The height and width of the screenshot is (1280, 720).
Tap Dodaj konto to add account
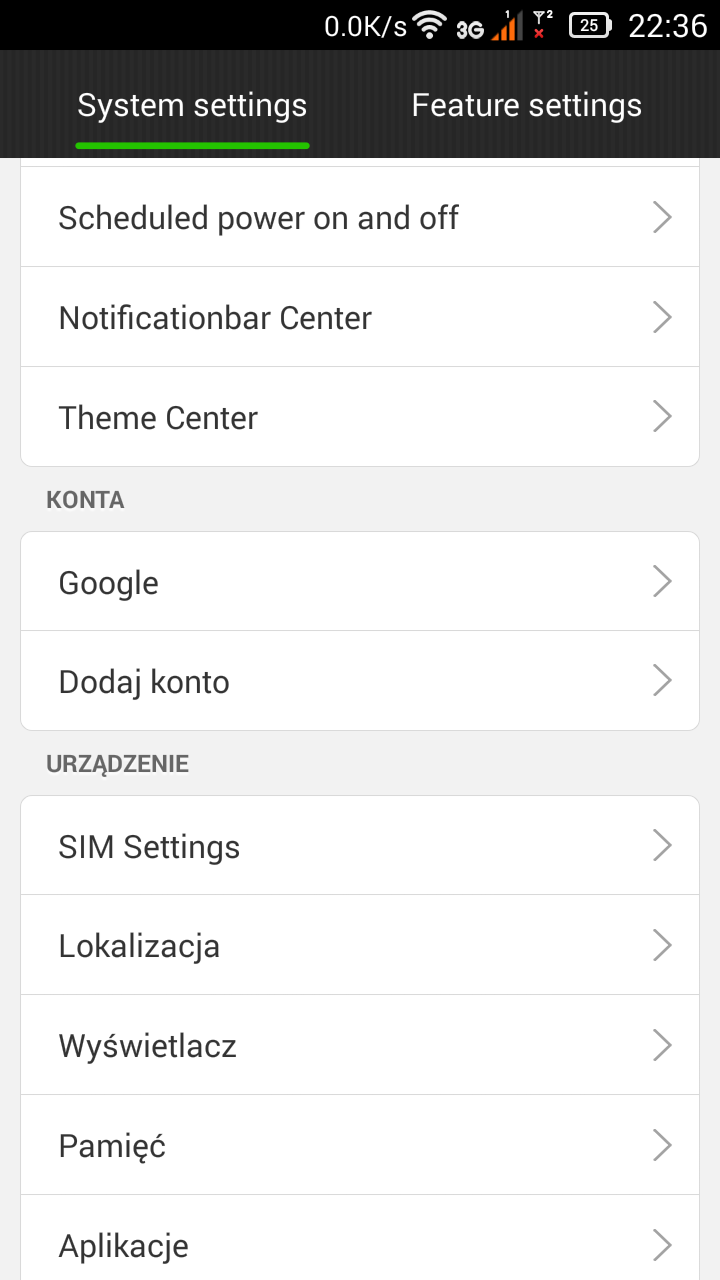(x=360, y=681)
